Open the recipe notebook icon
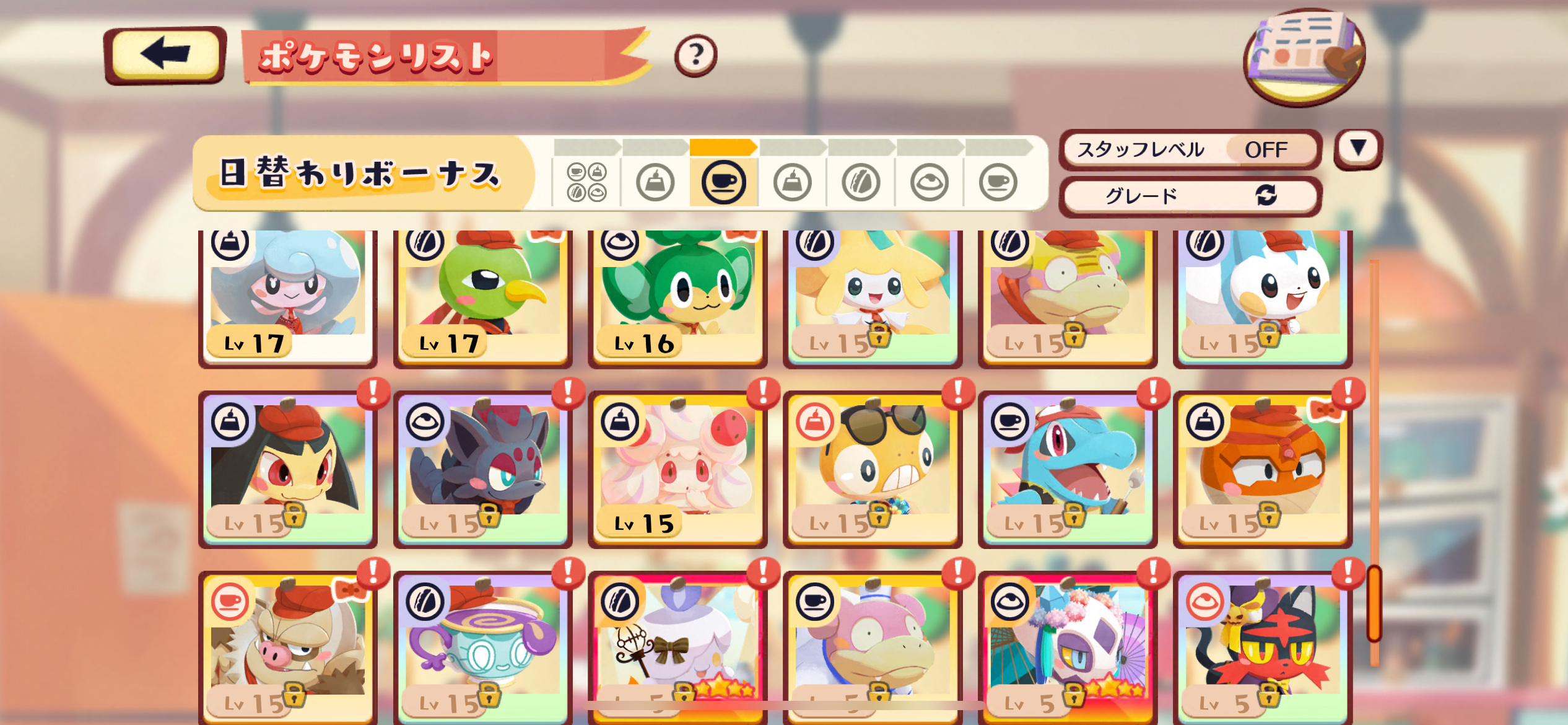Screen dimensions: 1568x725 click(1304, 57)
